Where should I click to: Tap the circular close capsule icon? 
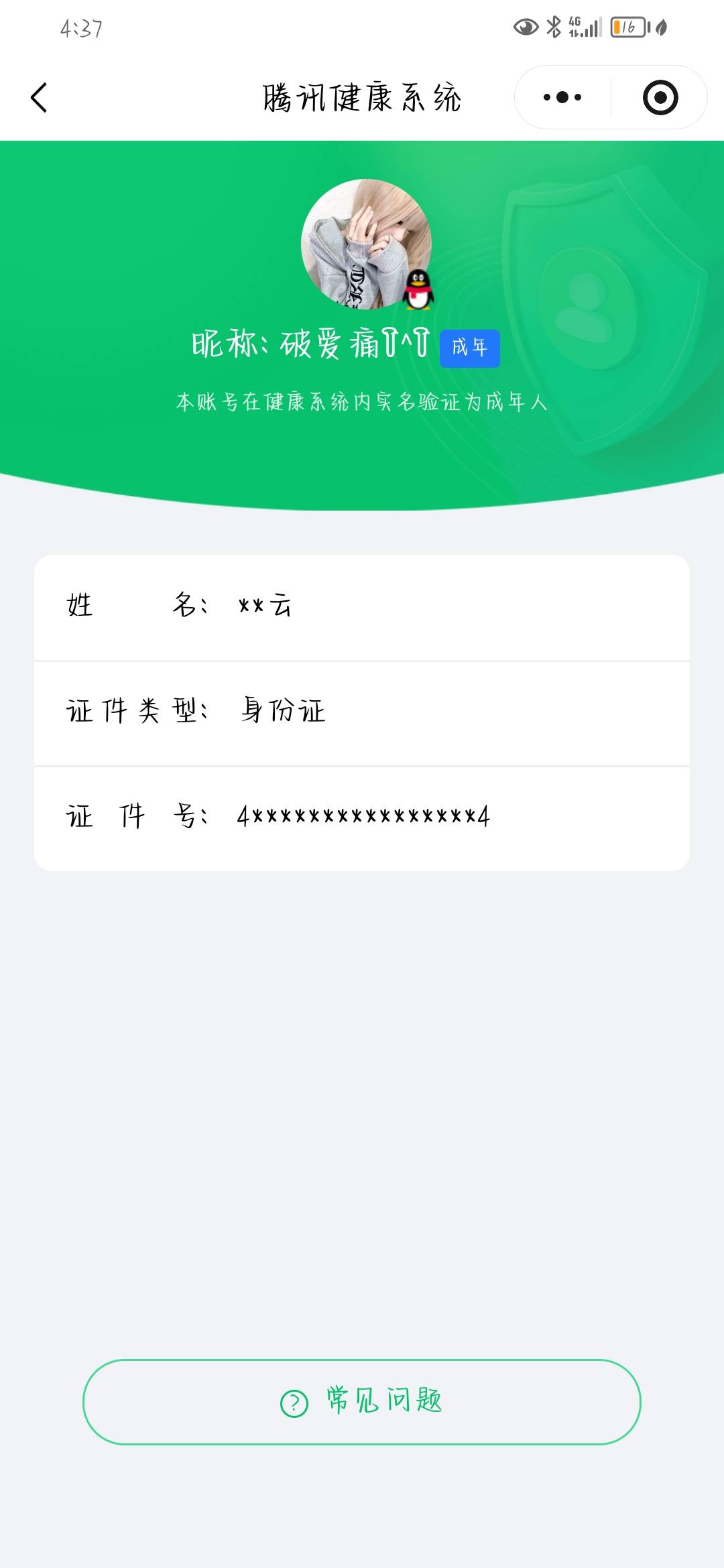pos(660,97)
